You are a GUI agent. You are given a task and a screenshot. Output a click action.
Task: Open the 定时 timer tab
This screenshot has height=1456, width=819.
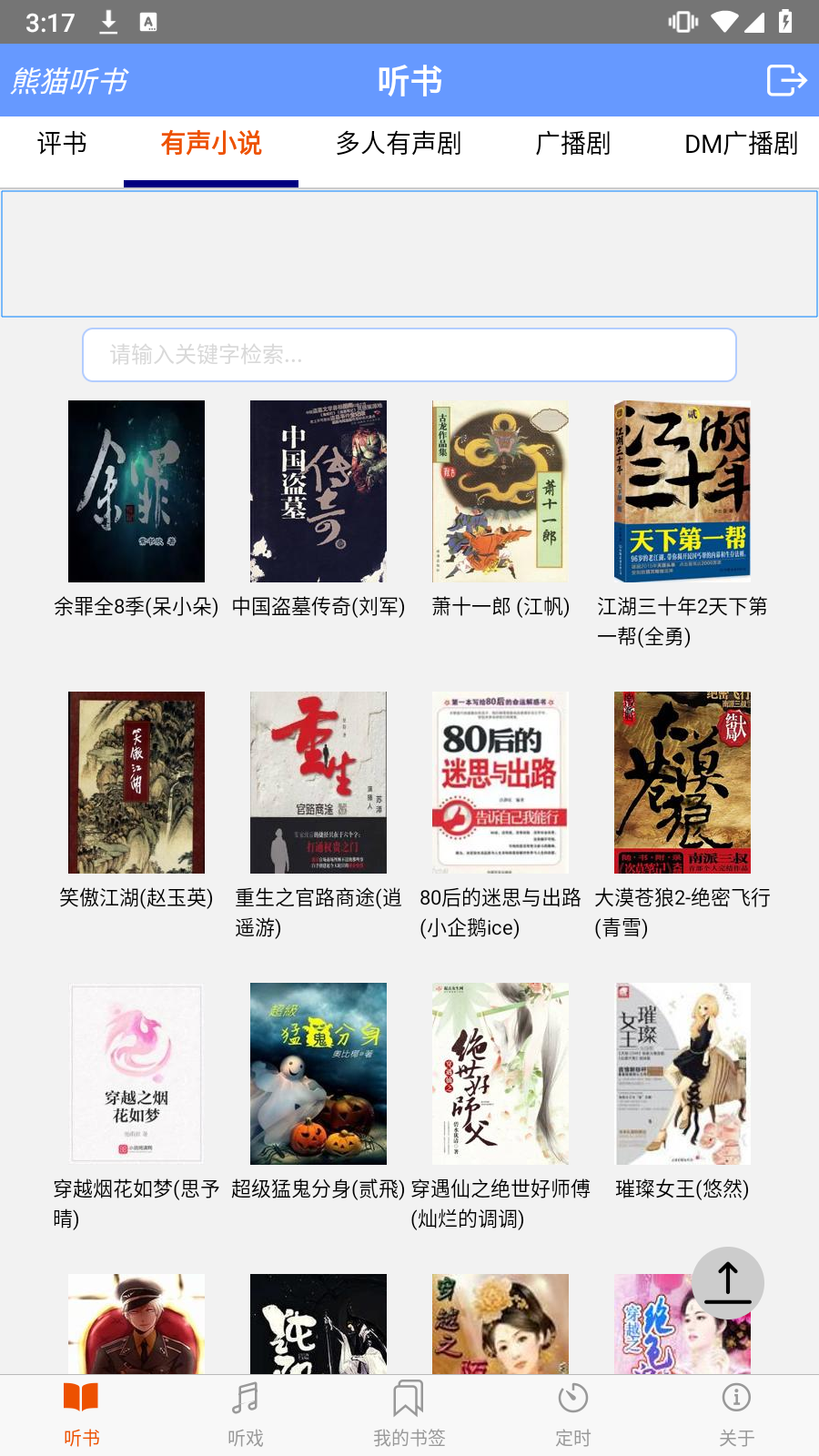[x=573, y=1412]
